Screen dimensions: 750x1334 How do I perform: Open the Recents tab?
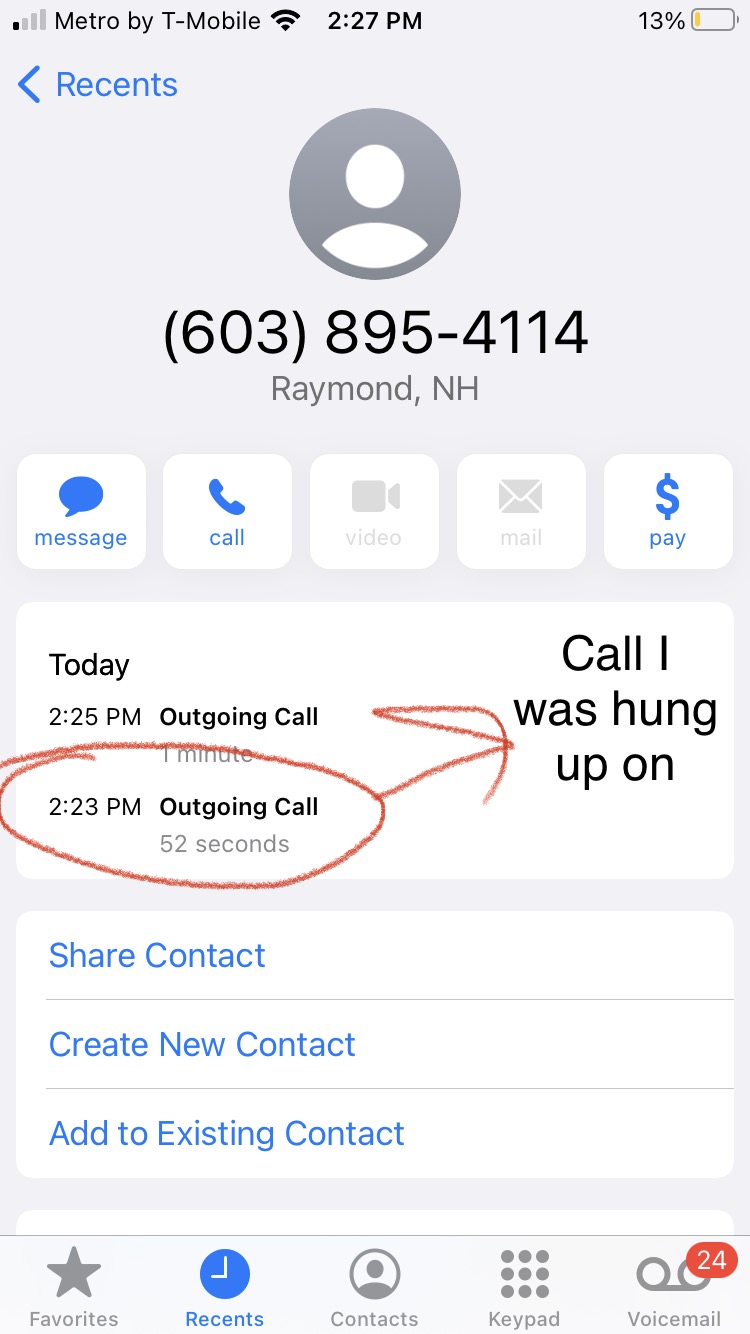(225, 1287)
